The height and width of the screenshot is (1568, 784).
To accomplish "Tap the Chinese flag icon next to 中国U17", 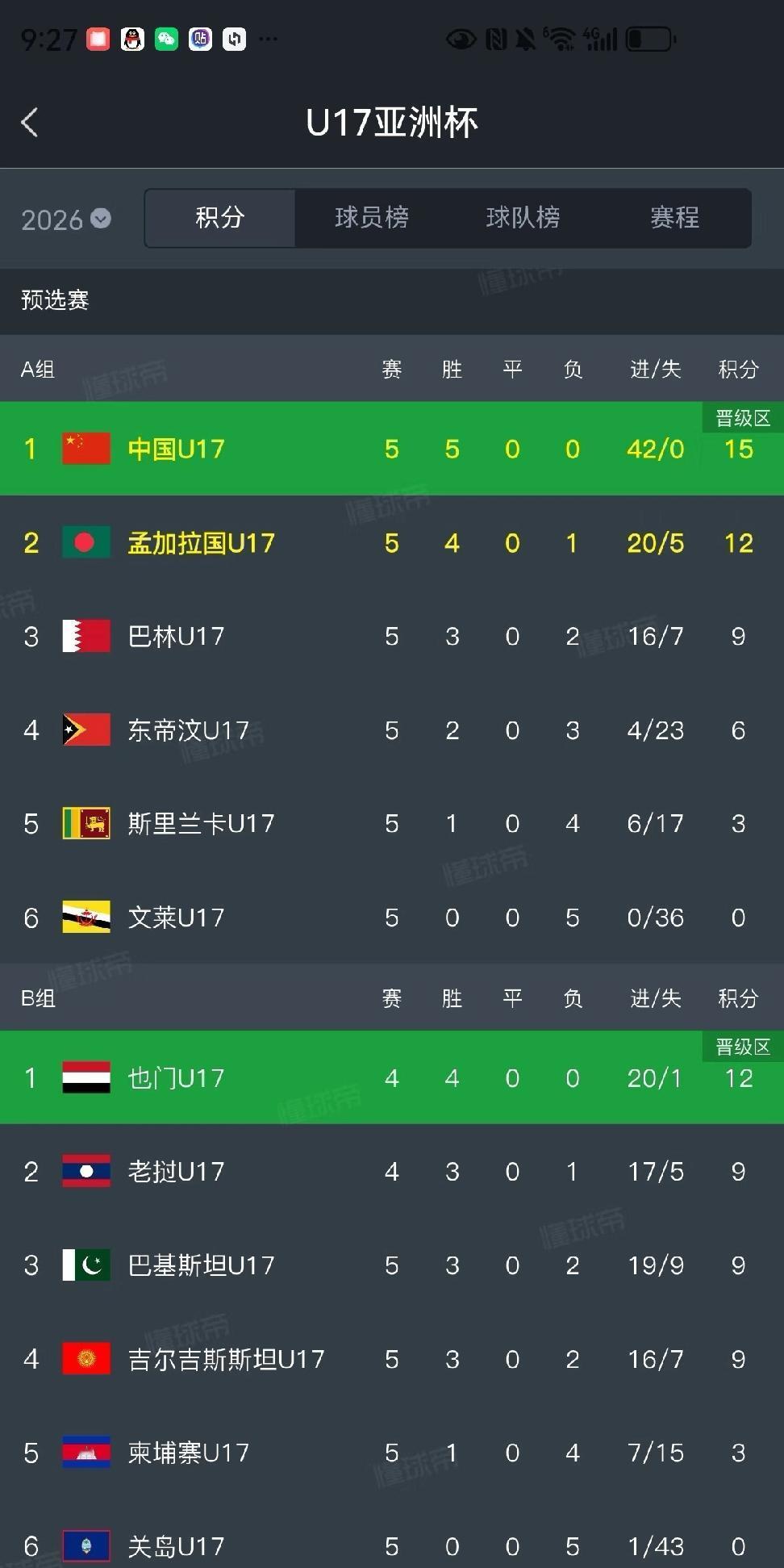I will (x=85, y=449).
